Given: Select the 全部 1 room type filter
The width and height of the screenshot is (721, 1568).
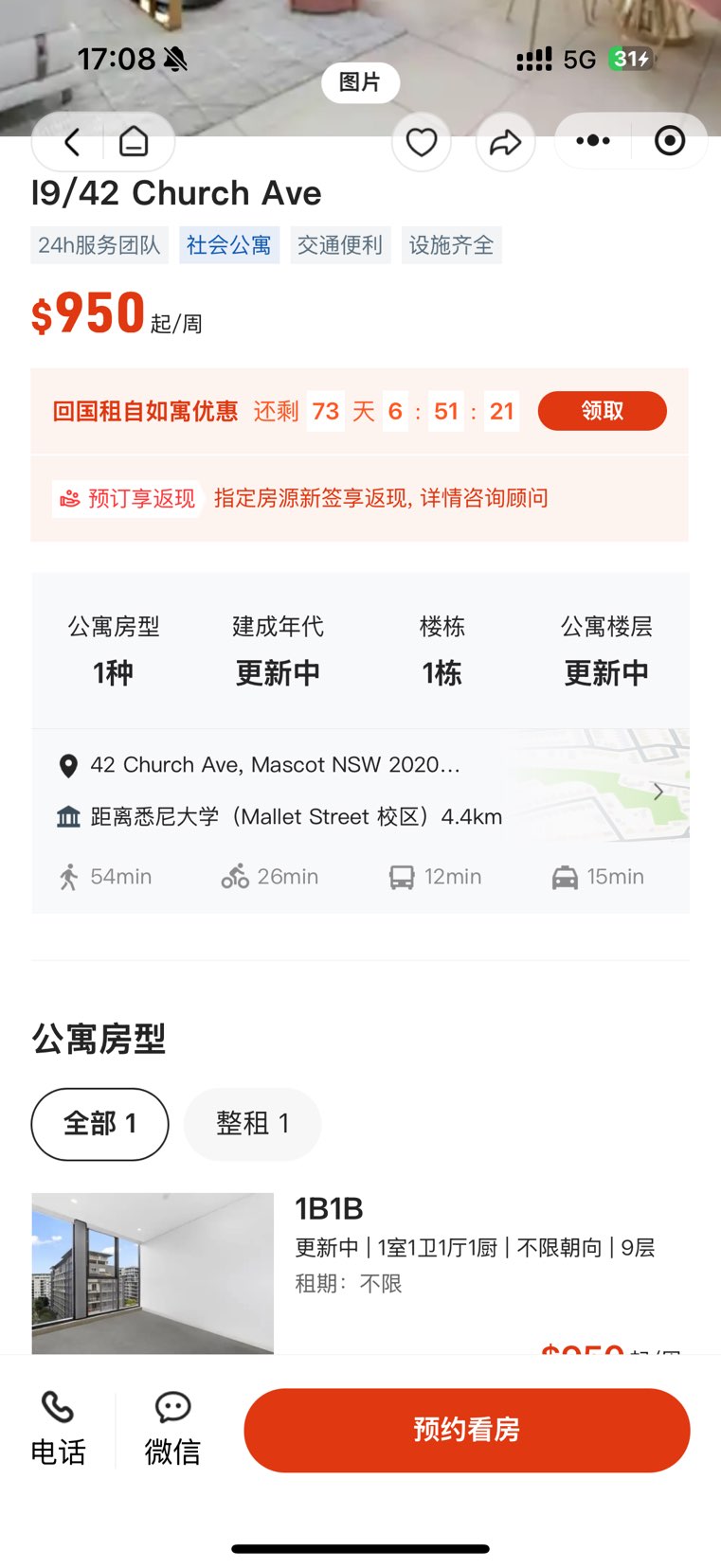Looking at the screenshot, I should 100,1124.
